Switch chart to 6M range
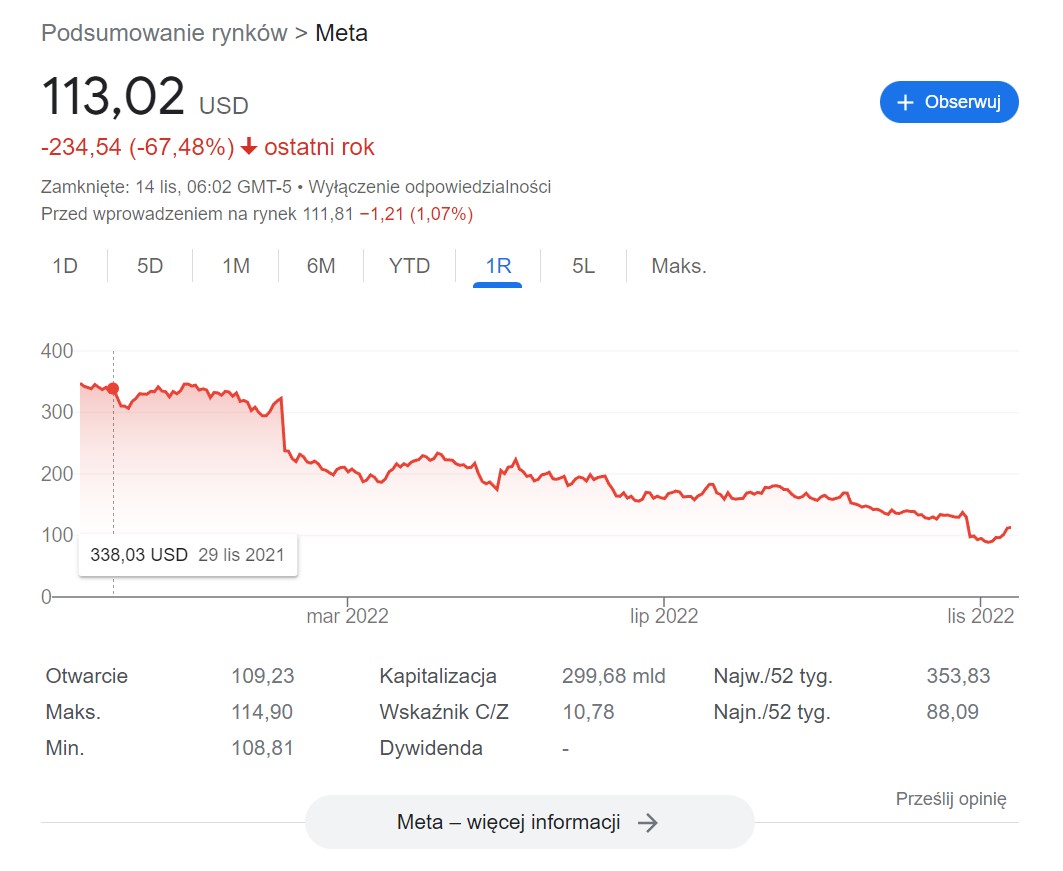 [321, 266]
